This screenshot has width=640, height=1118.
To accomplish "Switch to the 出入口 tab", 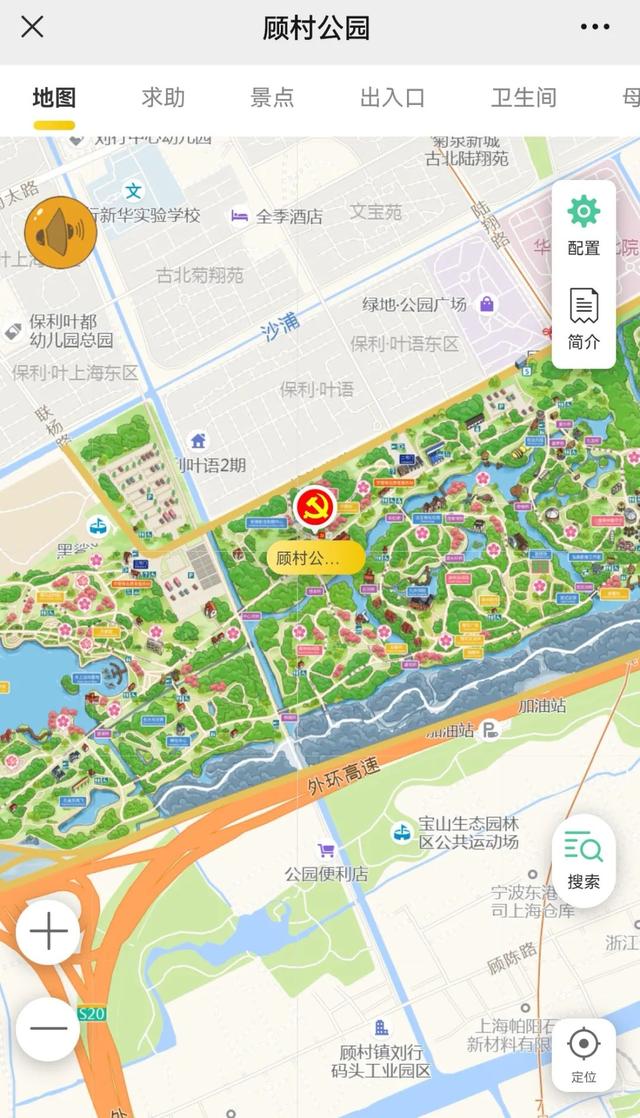I will [x=392, y=98].
